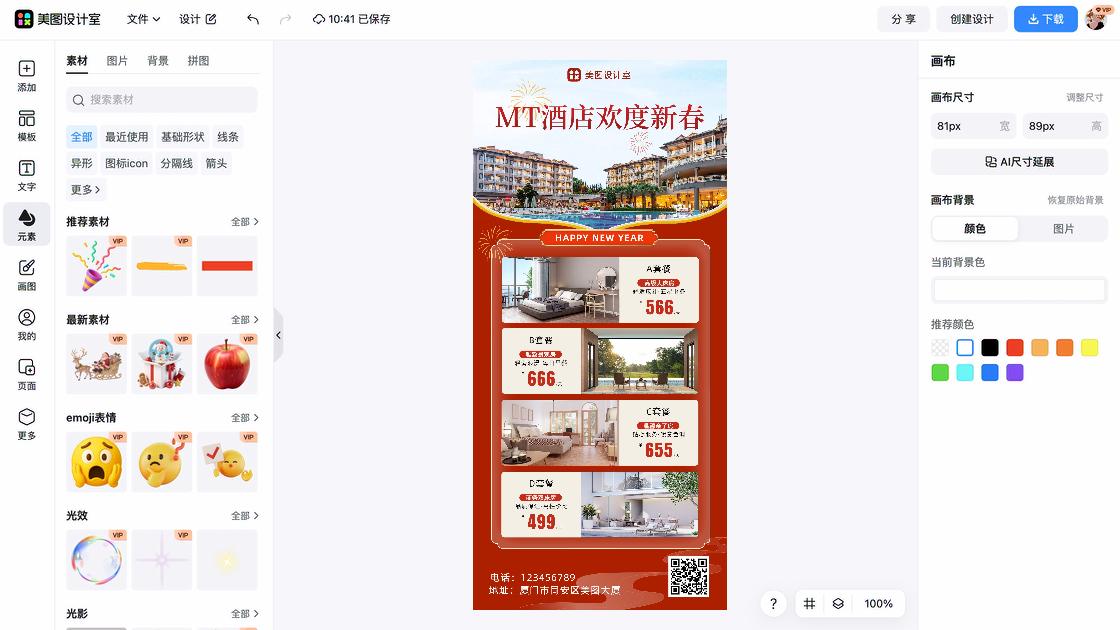Screen dimensions: 1120x630
Task: View all 推荐素材 items
Action: click(245, 222)
